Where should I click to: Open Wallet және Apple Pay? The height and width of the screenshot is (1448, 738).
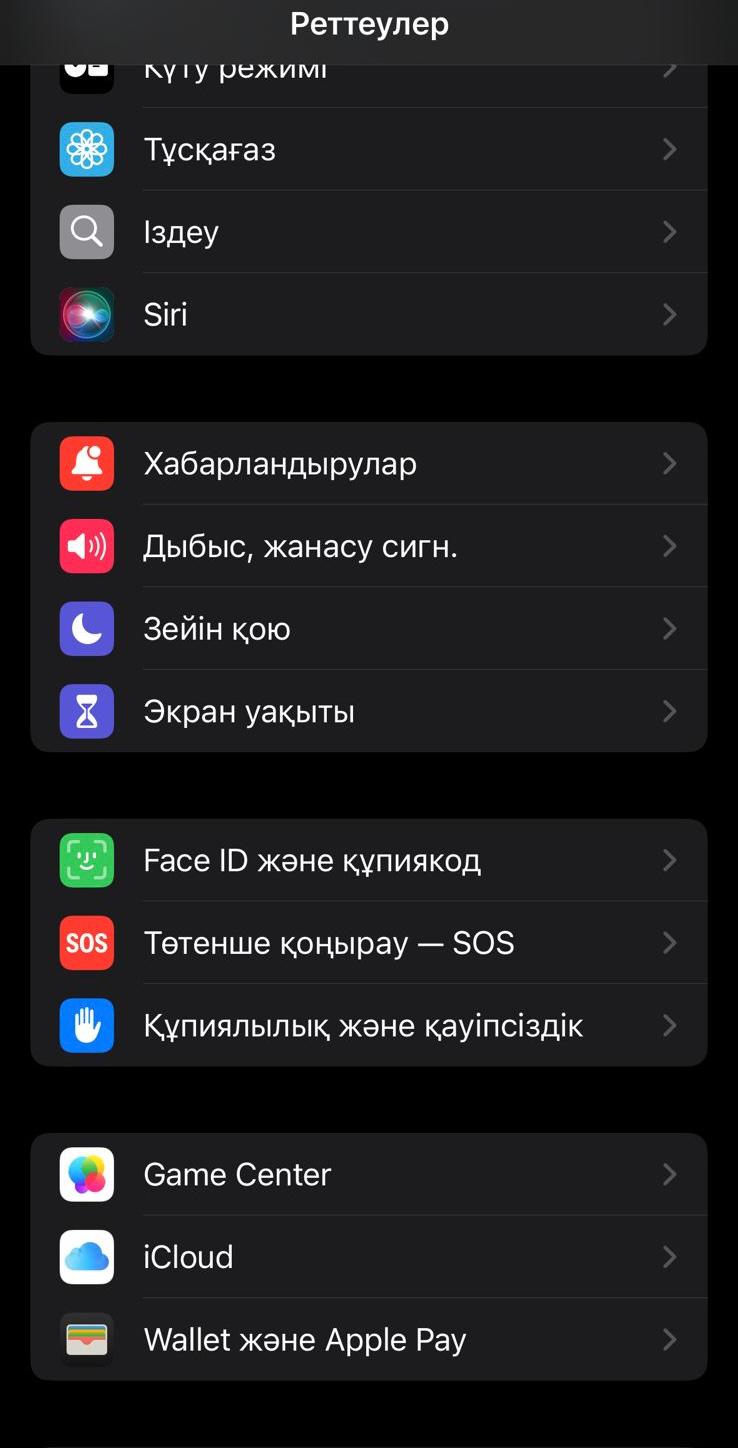pyautogui.click(x=369, y=1339)
